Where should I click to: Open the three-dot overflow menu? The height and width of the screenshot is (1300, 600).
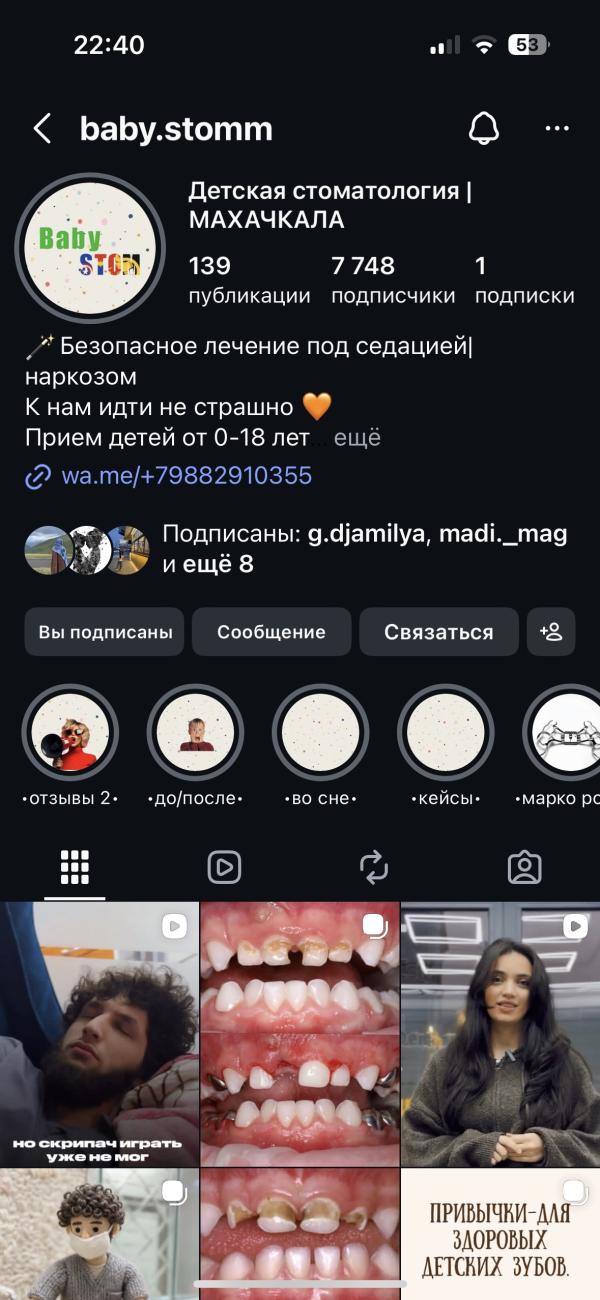pos(556,129)
